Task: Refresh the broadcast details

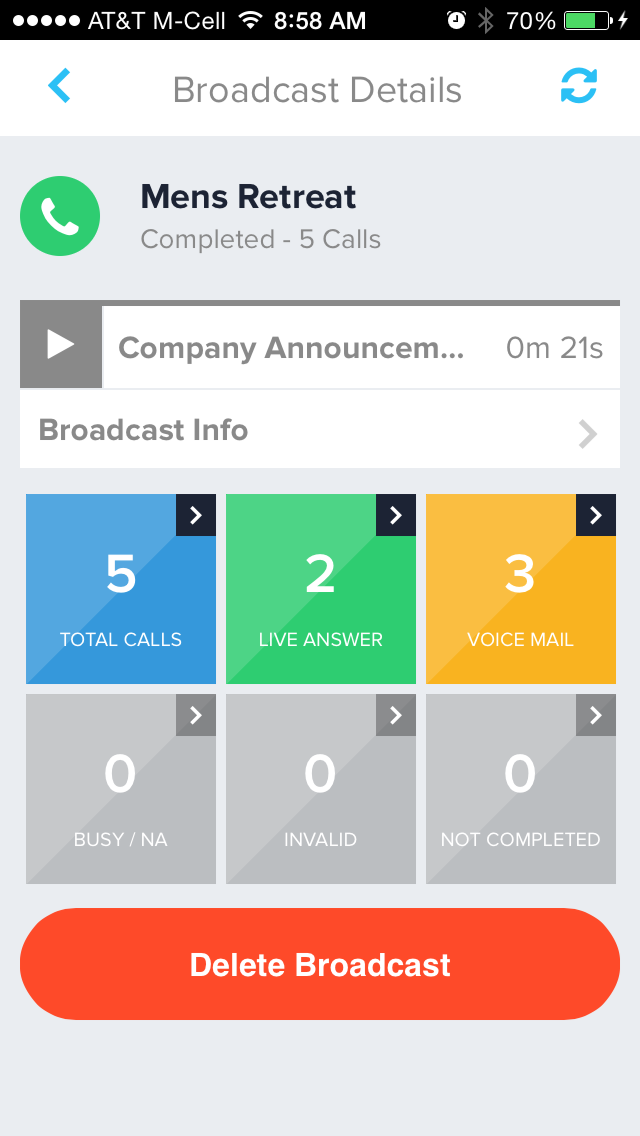Action: coord(578,86)
